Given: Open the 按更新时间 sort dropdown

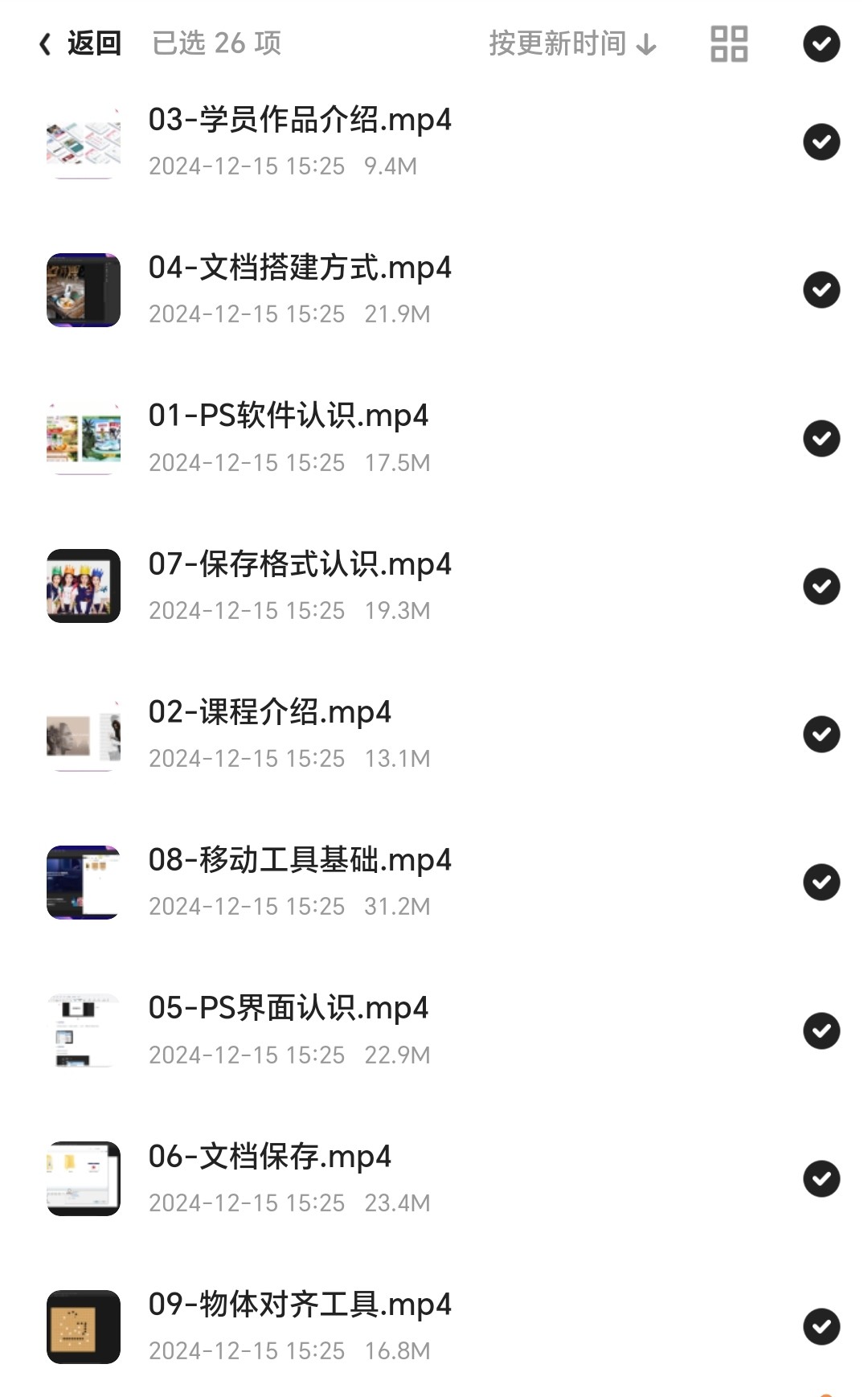Looking at the screenshot, I should [572, 43].
